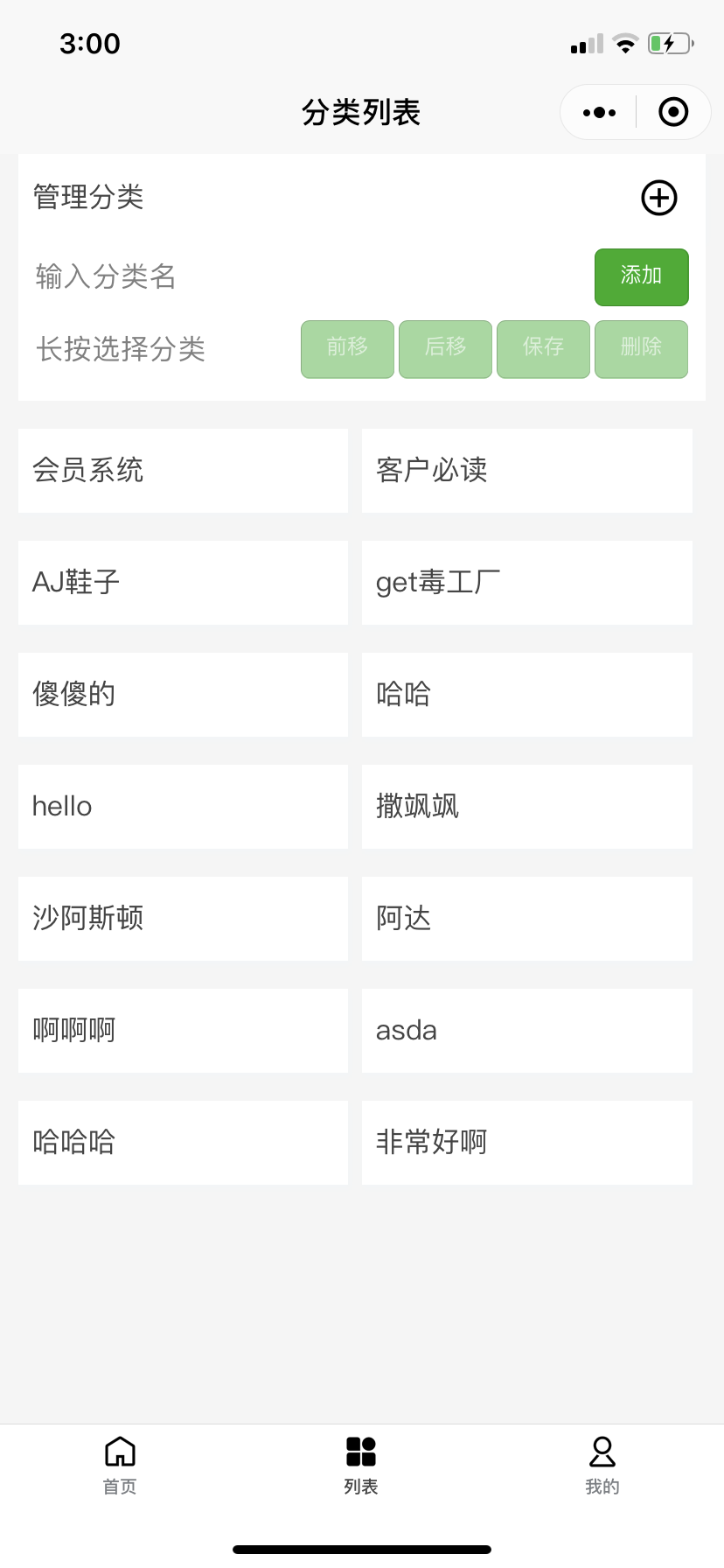Screen dimensions: 724x1568
Task: Select the get毒工厂 category
Action: click(x=527, y=583)
